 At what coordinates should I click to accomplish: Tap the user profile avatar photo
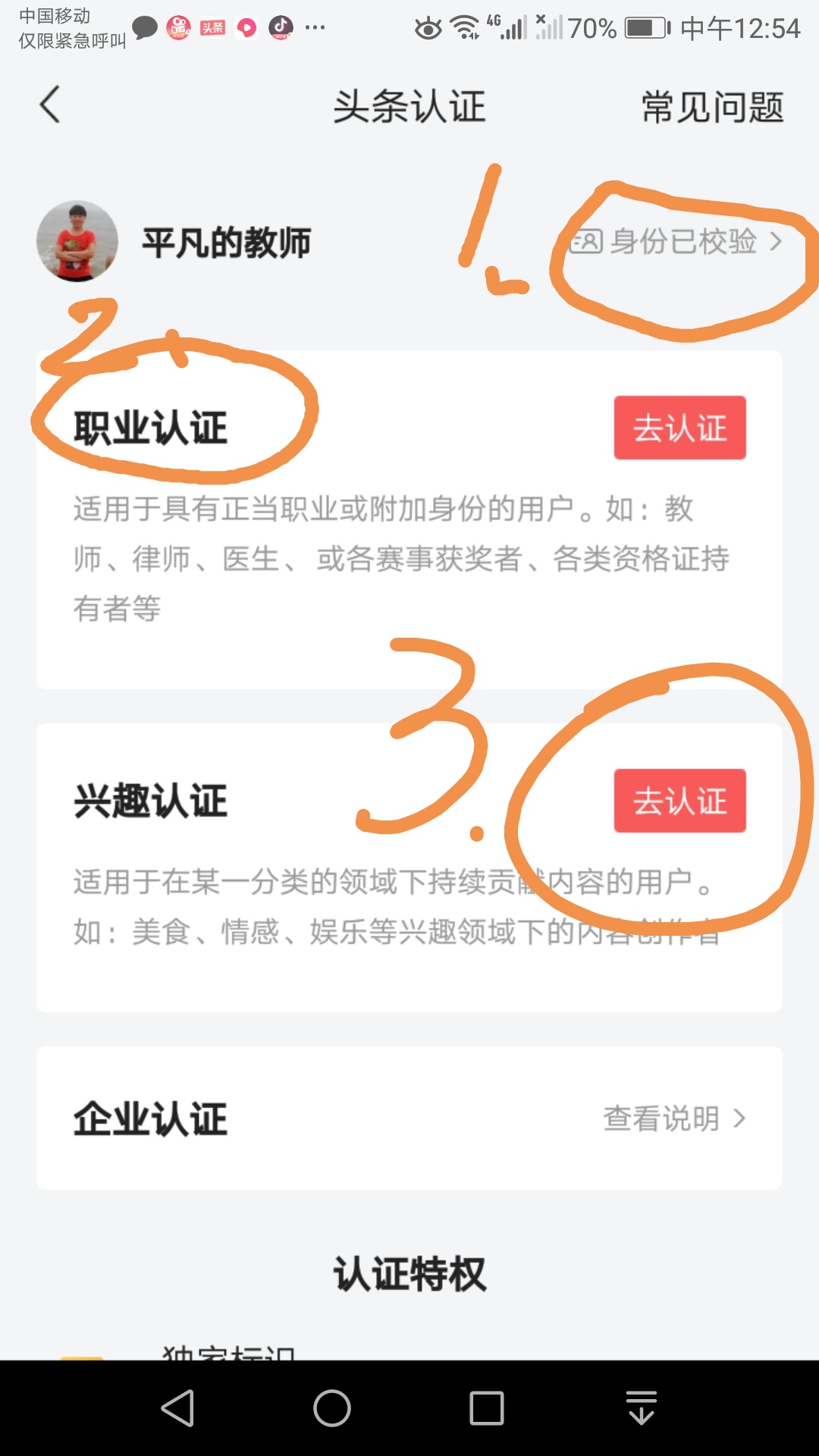77,243
